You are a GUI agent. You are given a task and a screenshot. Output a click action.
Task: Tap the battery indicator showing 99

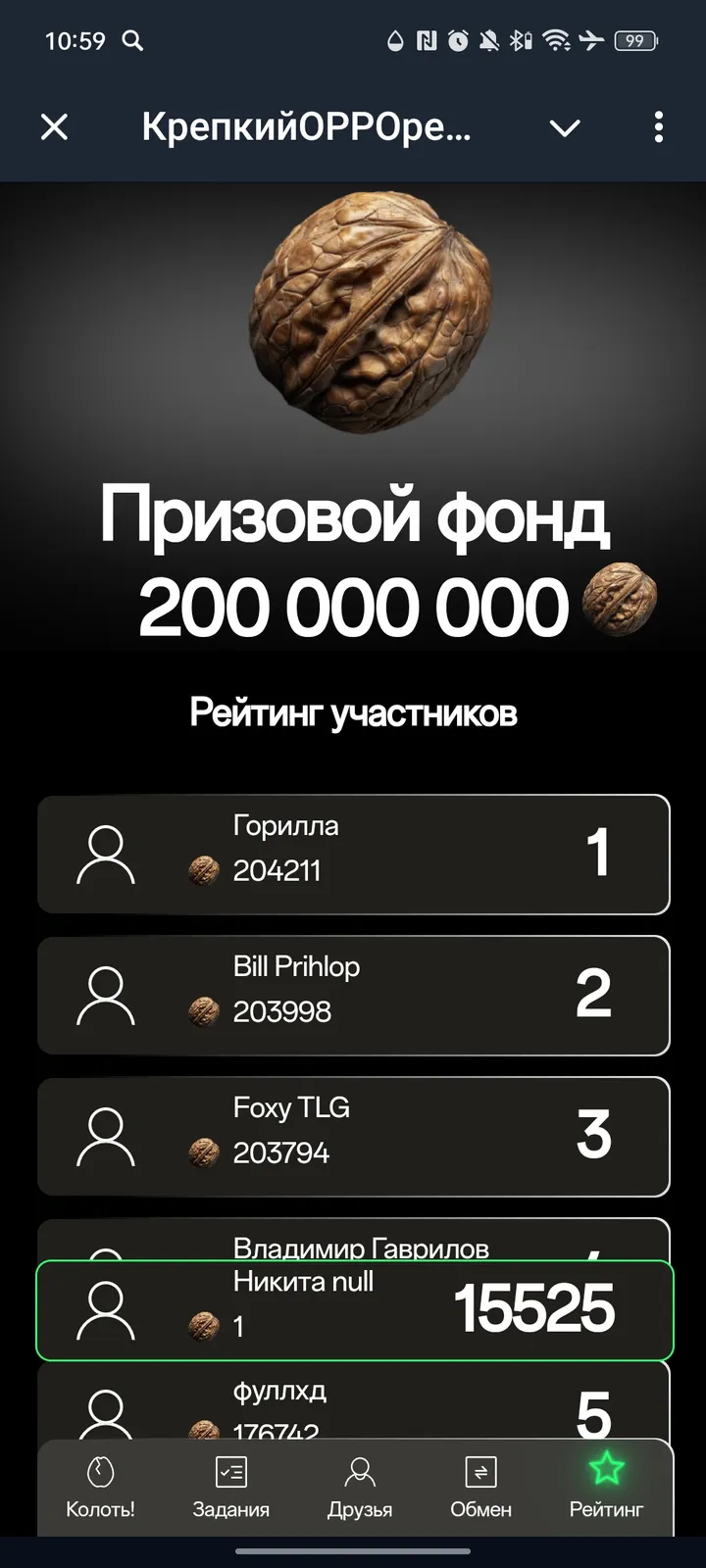click(x=633, y=41)
